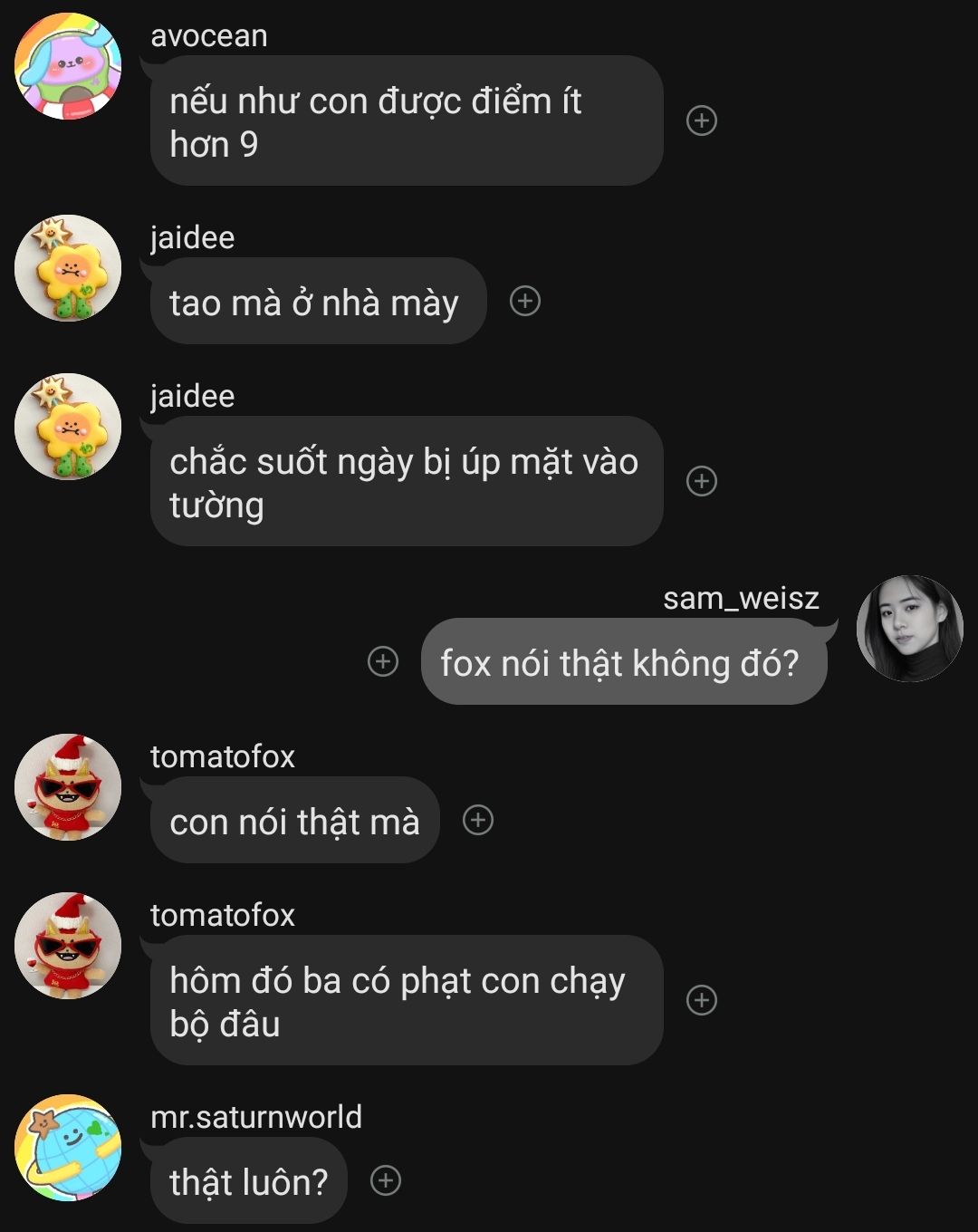React to "hôm đó ba có phạt con chạy bộ đâu"
978x1232 pixels.
pos(702,1000)
